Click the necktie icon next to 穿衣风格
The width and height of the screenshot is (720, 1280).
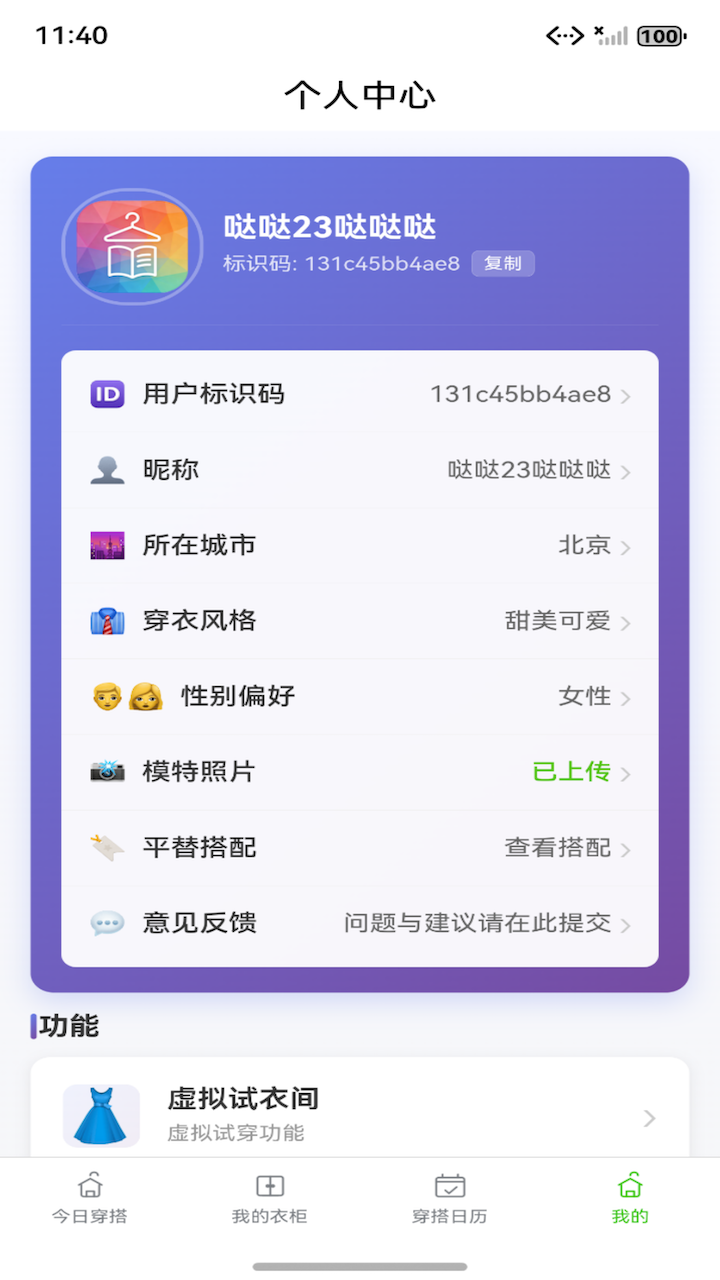coord(109,620)
